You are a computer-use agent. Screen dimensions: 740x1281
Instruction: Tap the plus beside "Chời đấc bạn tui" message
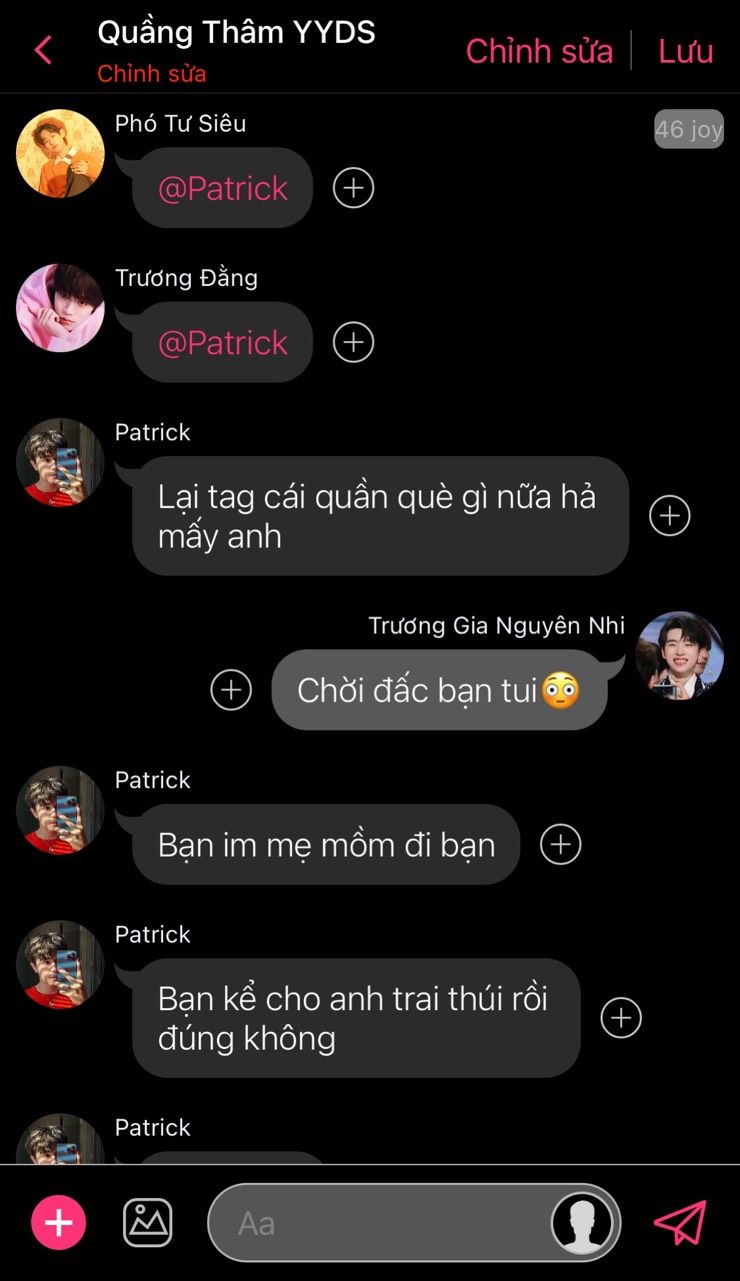point(231,690)
